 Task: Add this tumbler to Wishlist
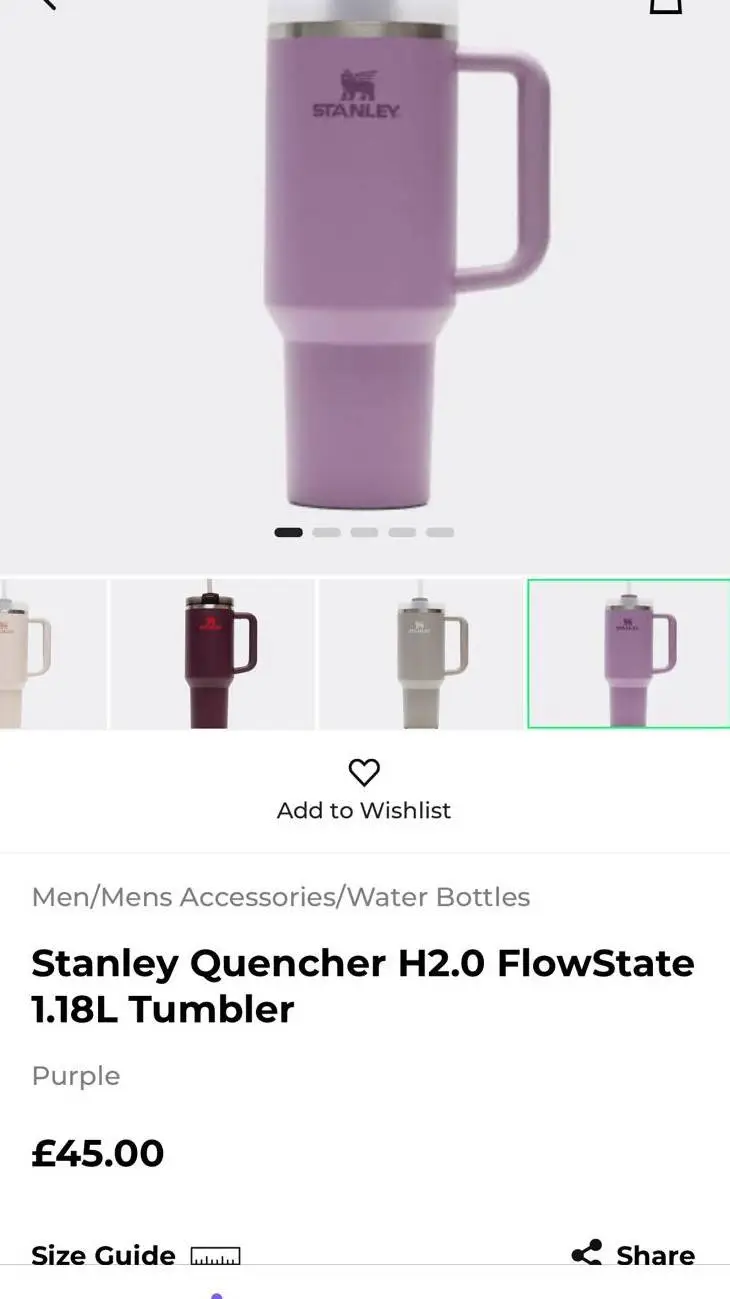[364, 788]
